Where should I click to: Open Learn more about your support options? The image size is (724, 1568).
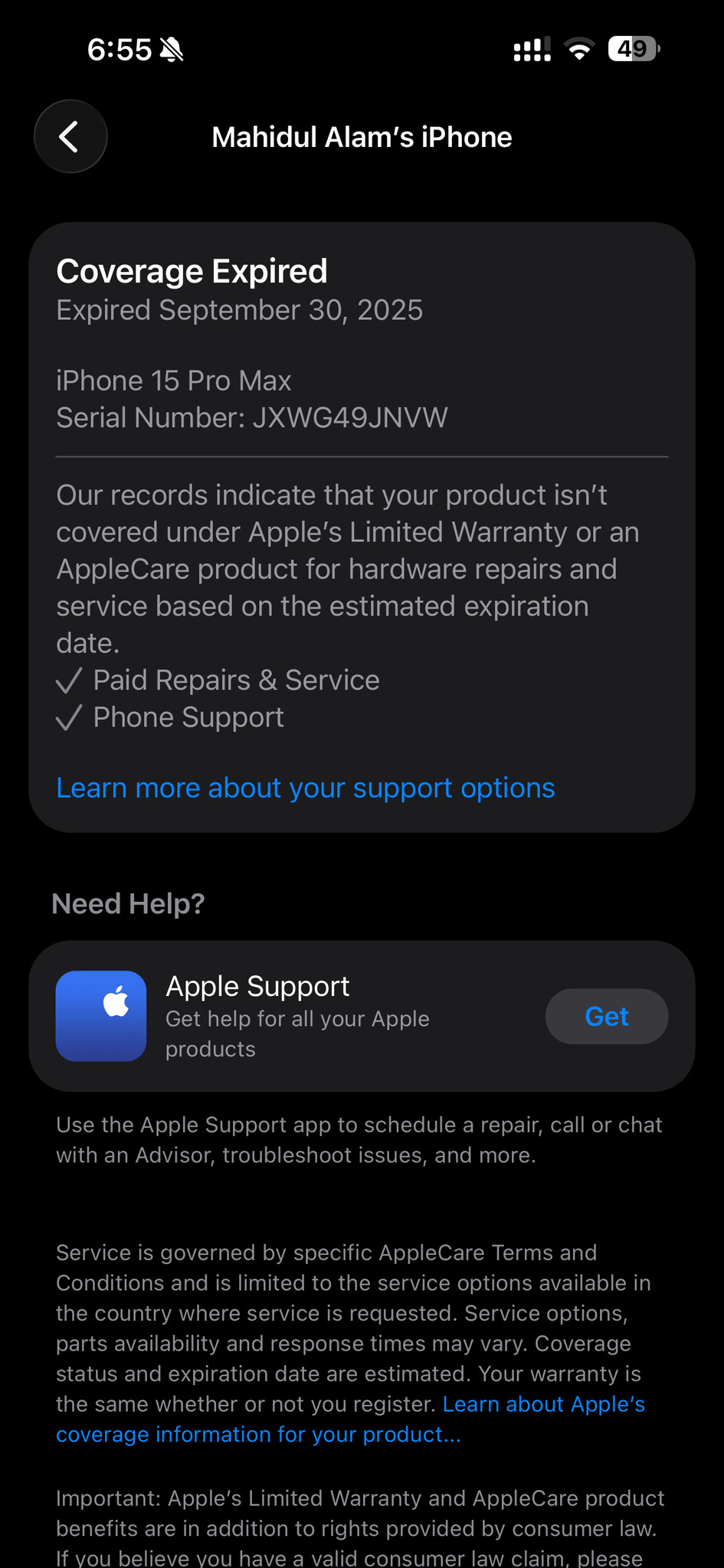[305, 788]
